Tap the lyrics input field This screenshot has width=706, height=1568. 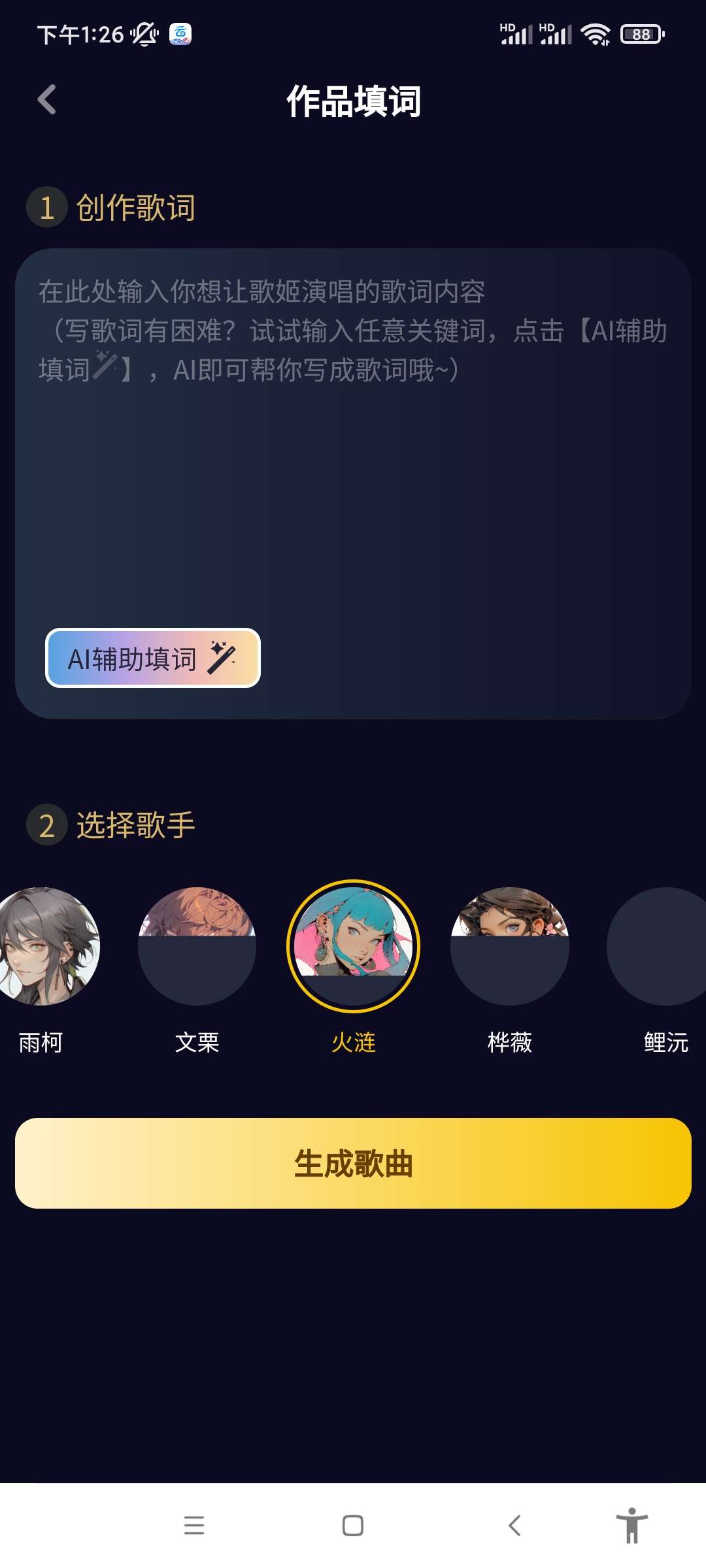353,457
